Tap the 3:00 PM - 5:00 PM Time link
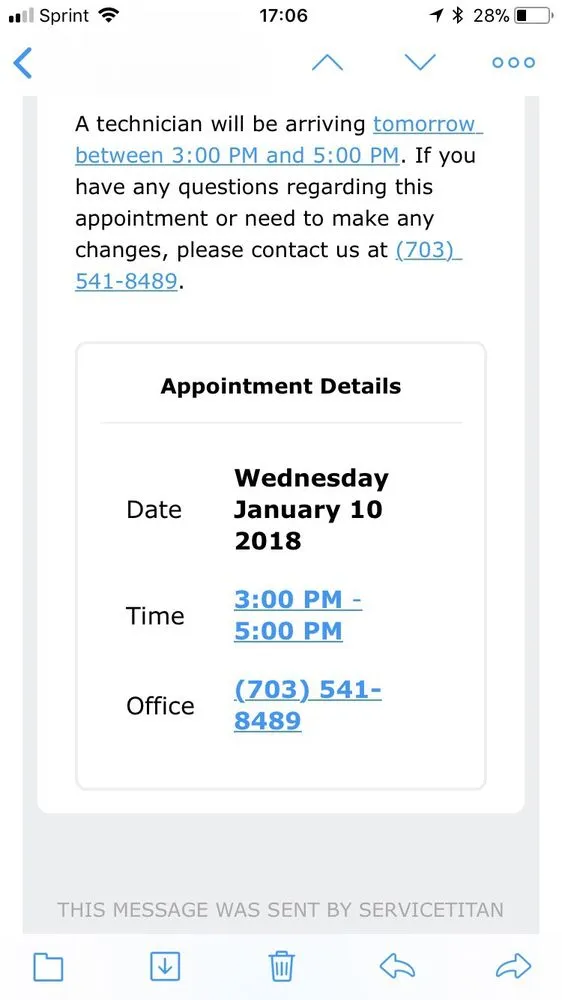 coord(298,615)
